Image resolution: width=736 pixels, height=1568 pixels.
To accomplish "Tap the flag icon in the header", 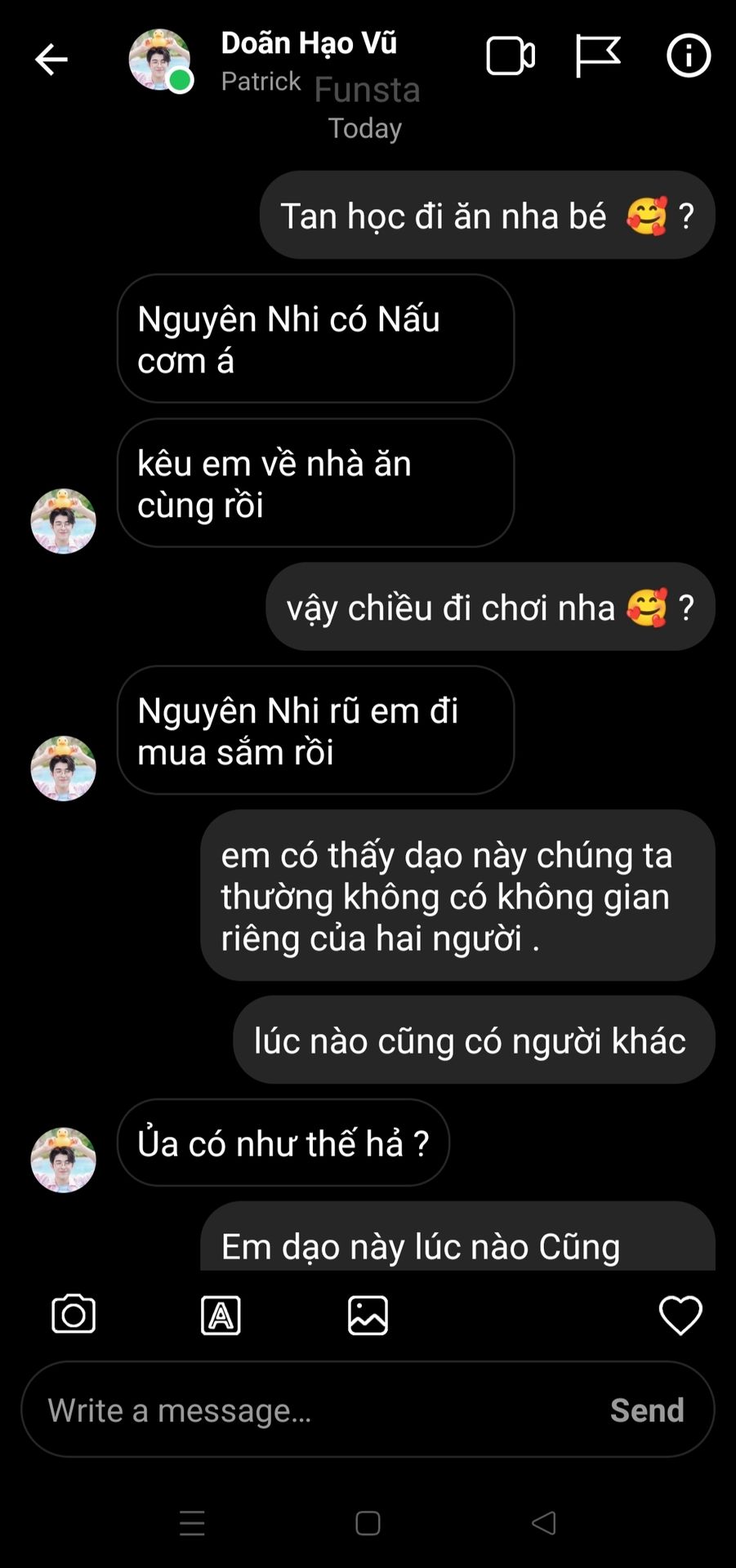I will (597, 56).
